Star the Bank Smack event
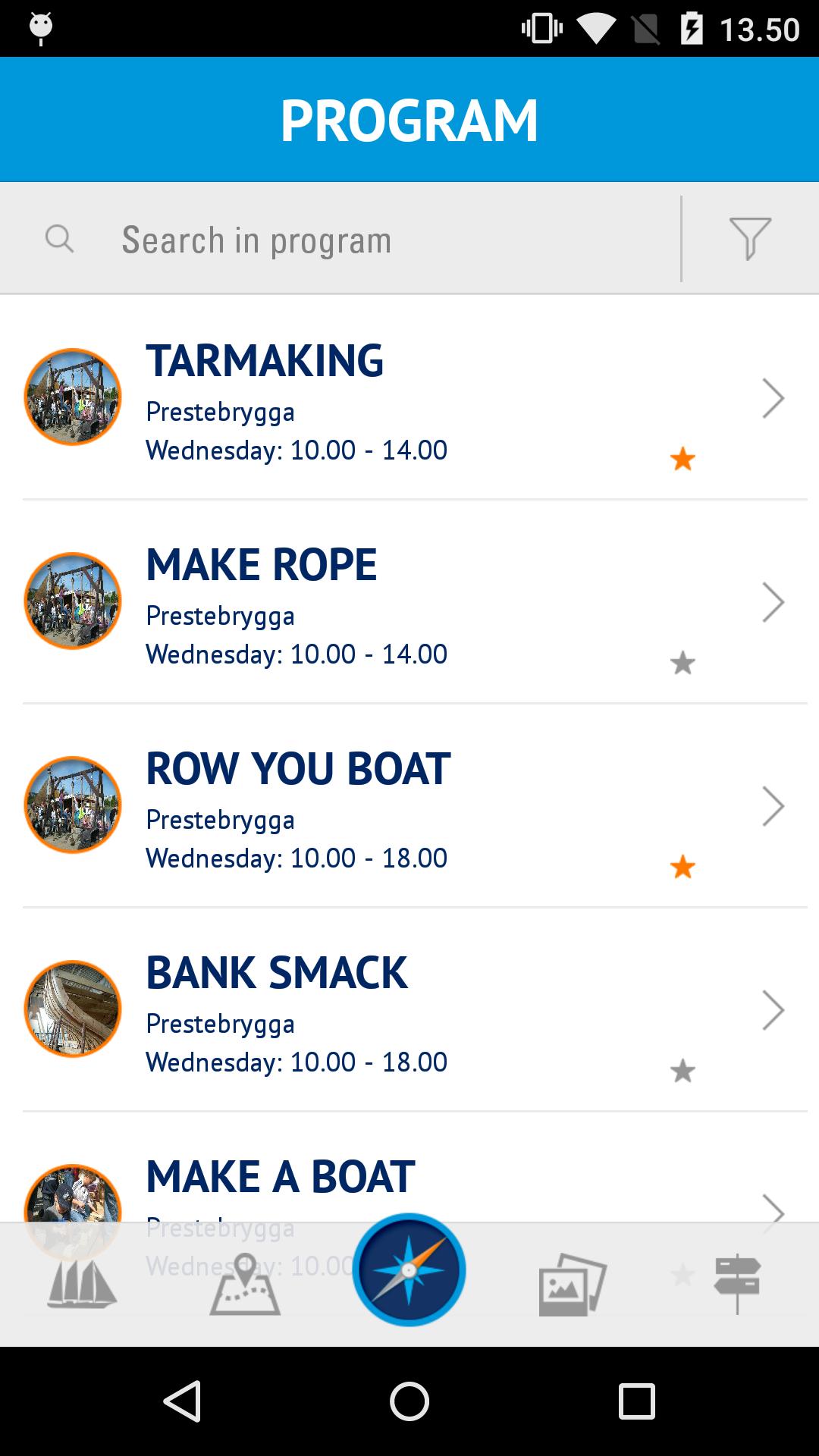Image resolution: width=819 pixels, height=1456 pixels. [682, 1071]
